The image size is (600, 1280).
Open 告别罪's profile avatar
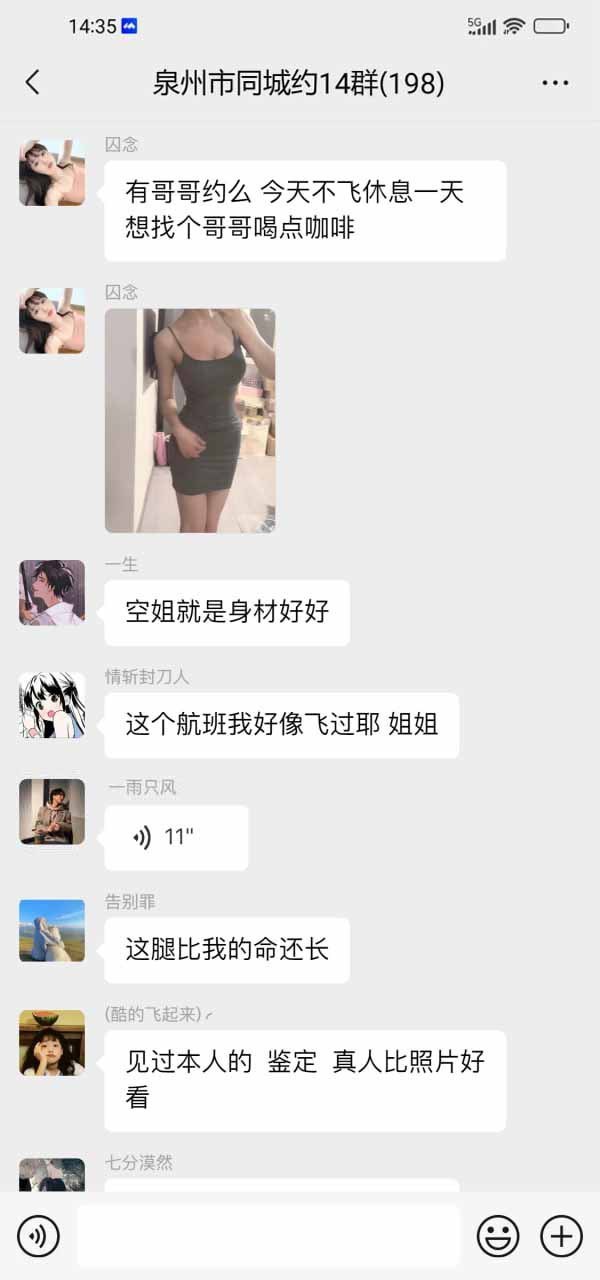coord(52,930)
